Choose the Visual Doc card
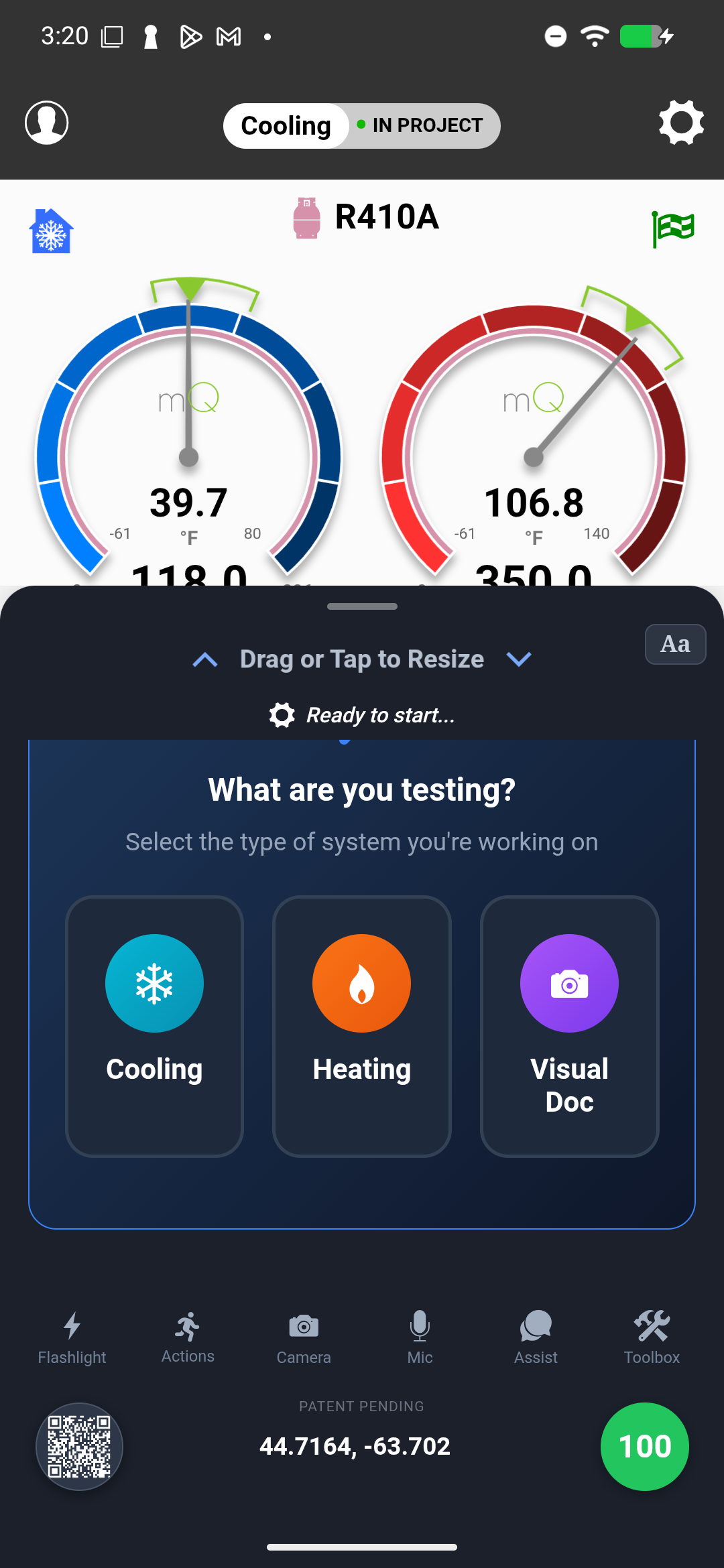 coord(569,1026)
